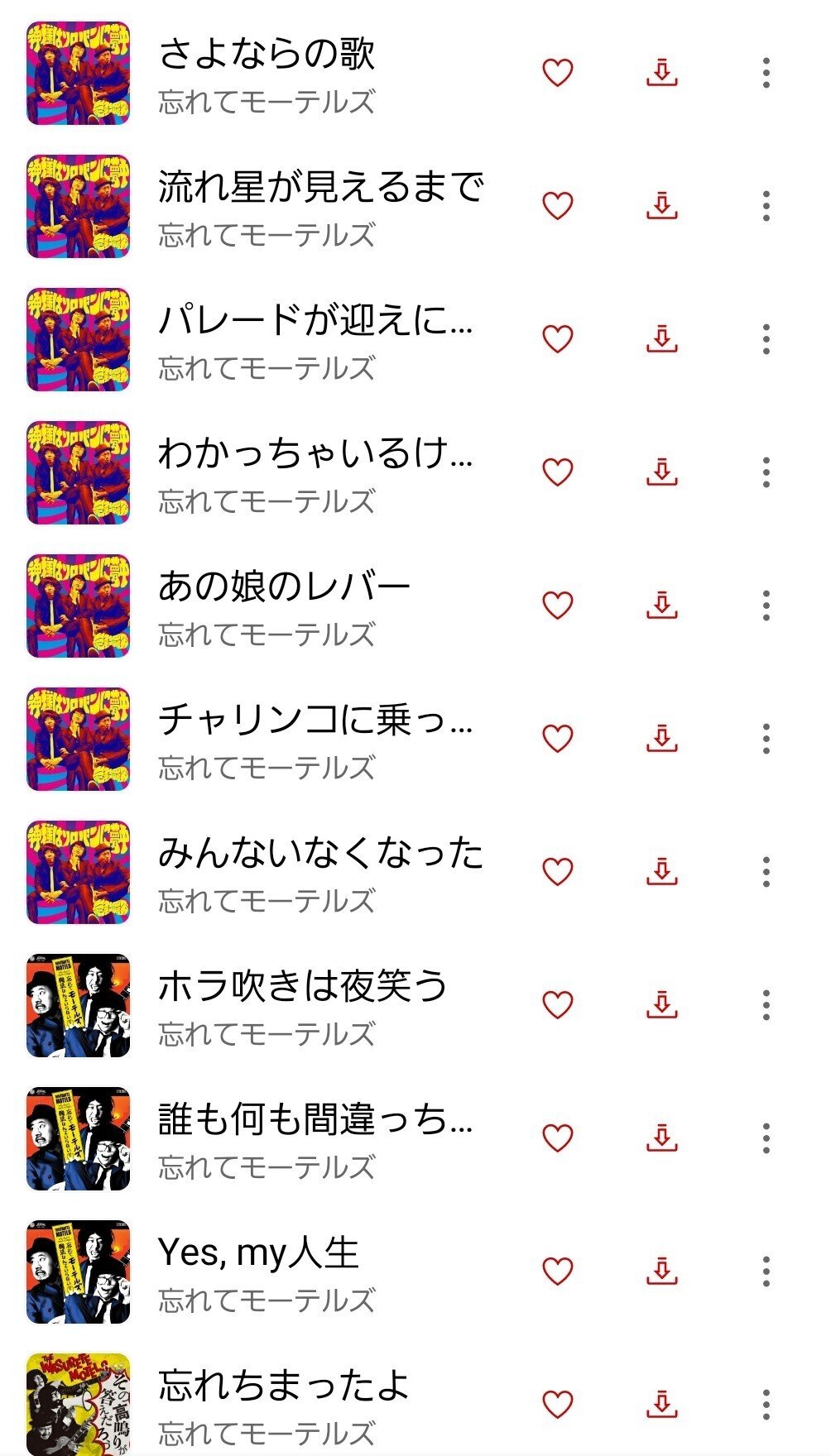Download the song Yes, my人生
Viewport: 831px width, 1456px height.
tap(661, 1271)
